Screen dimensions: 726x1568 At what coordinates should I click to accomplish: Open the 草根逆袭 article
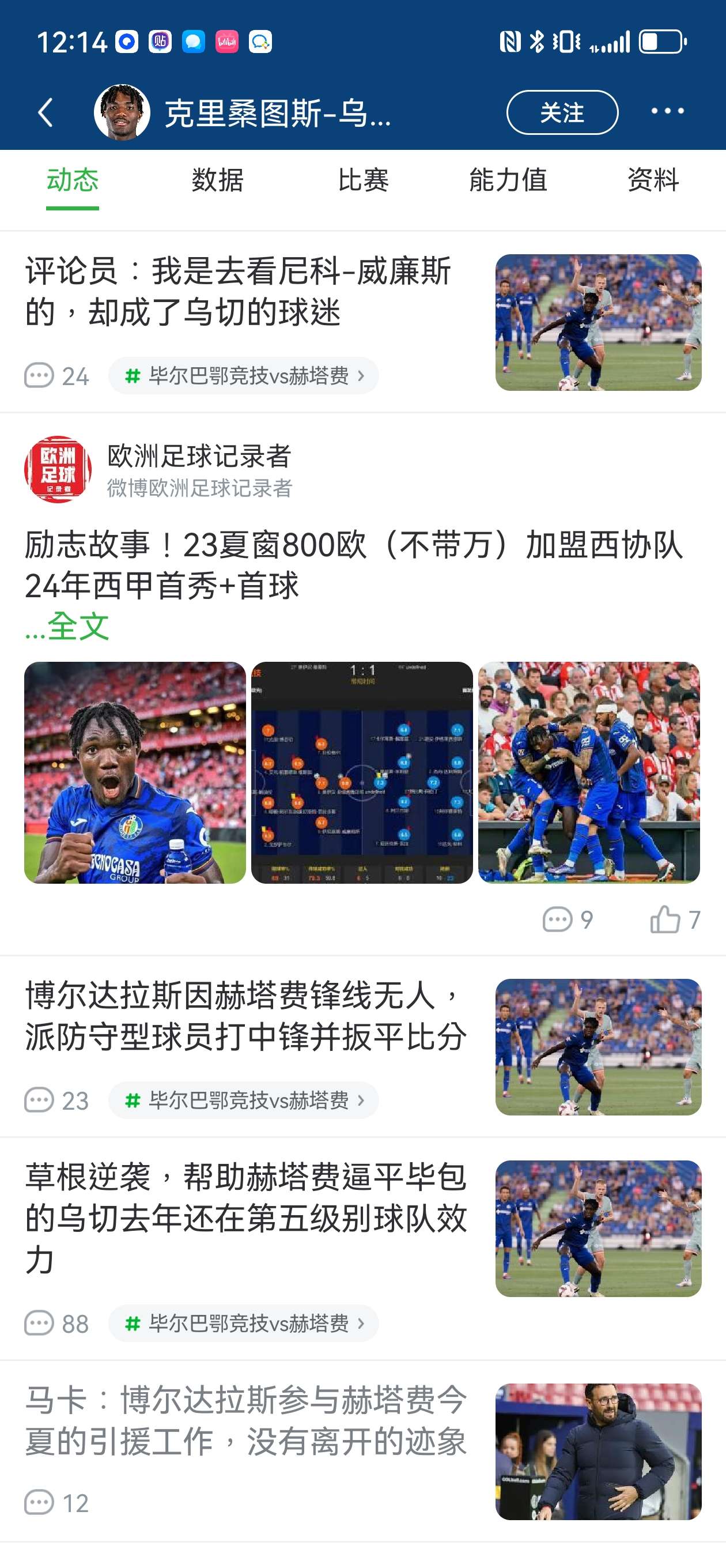(247, 1218)
